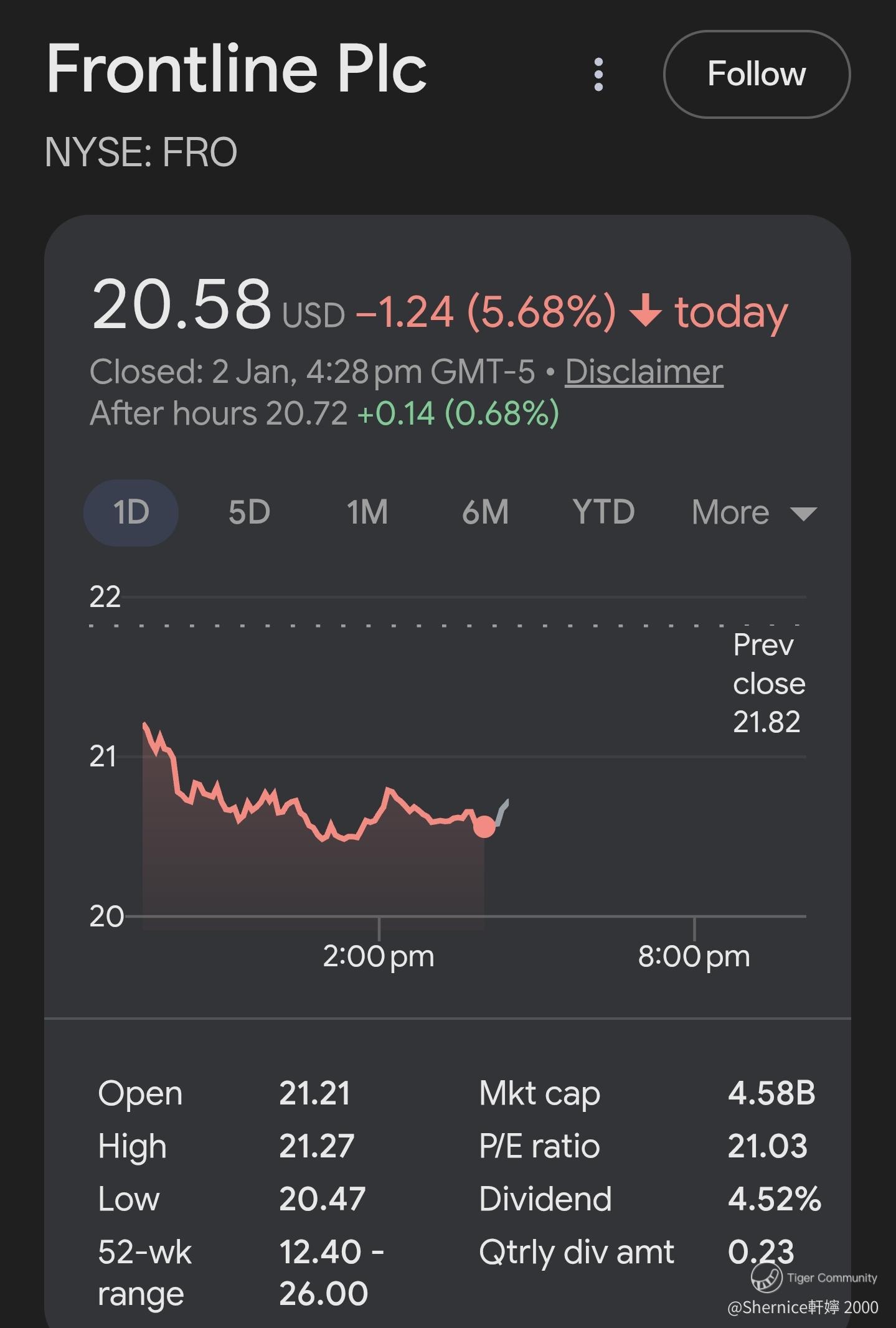Expand the More time ranges dropdown
The image size is (896, 1328).
[x=753, y=512]
